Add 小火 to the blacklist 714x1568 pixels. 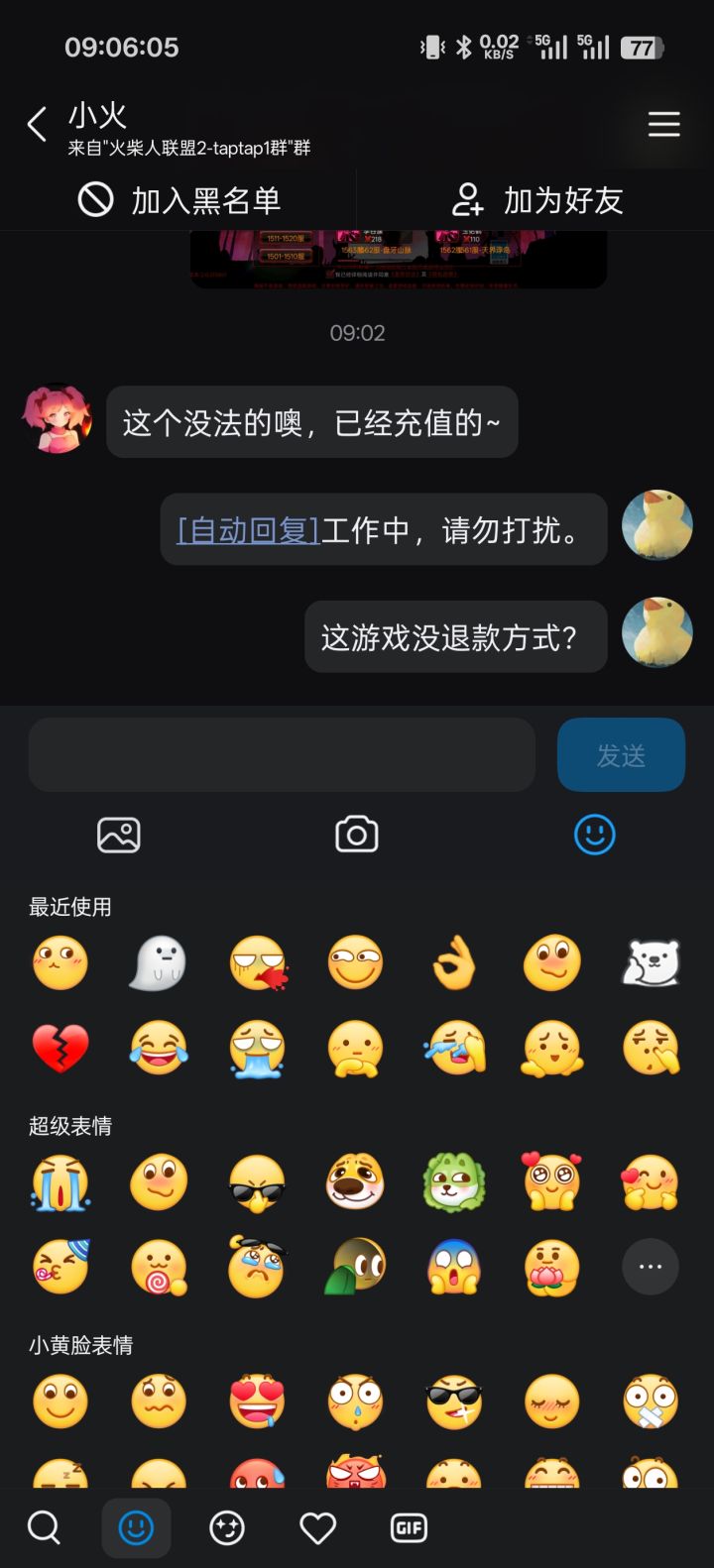tap(183, 200)
